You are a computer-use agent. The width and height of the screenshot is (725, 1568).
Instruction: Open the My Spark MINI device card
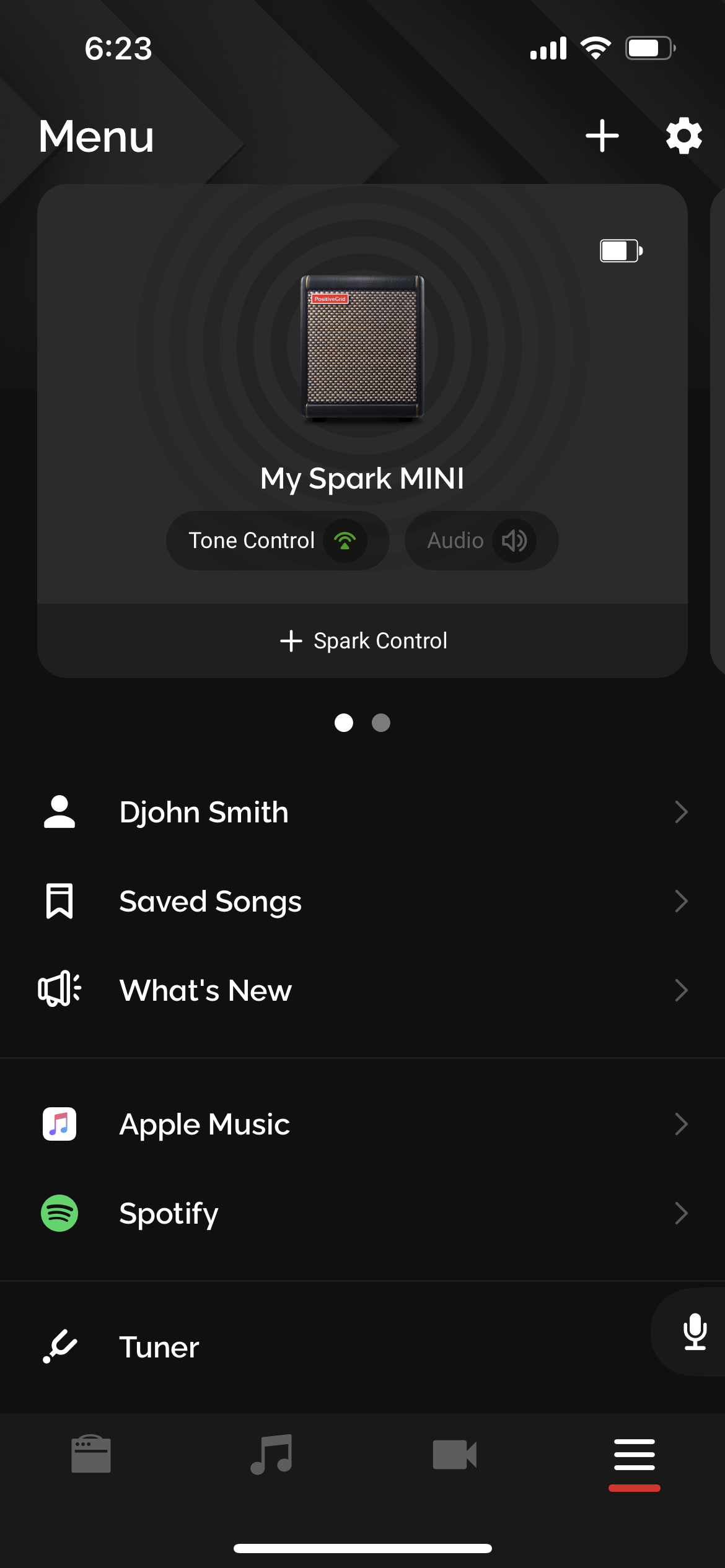[x=362, y=372]
